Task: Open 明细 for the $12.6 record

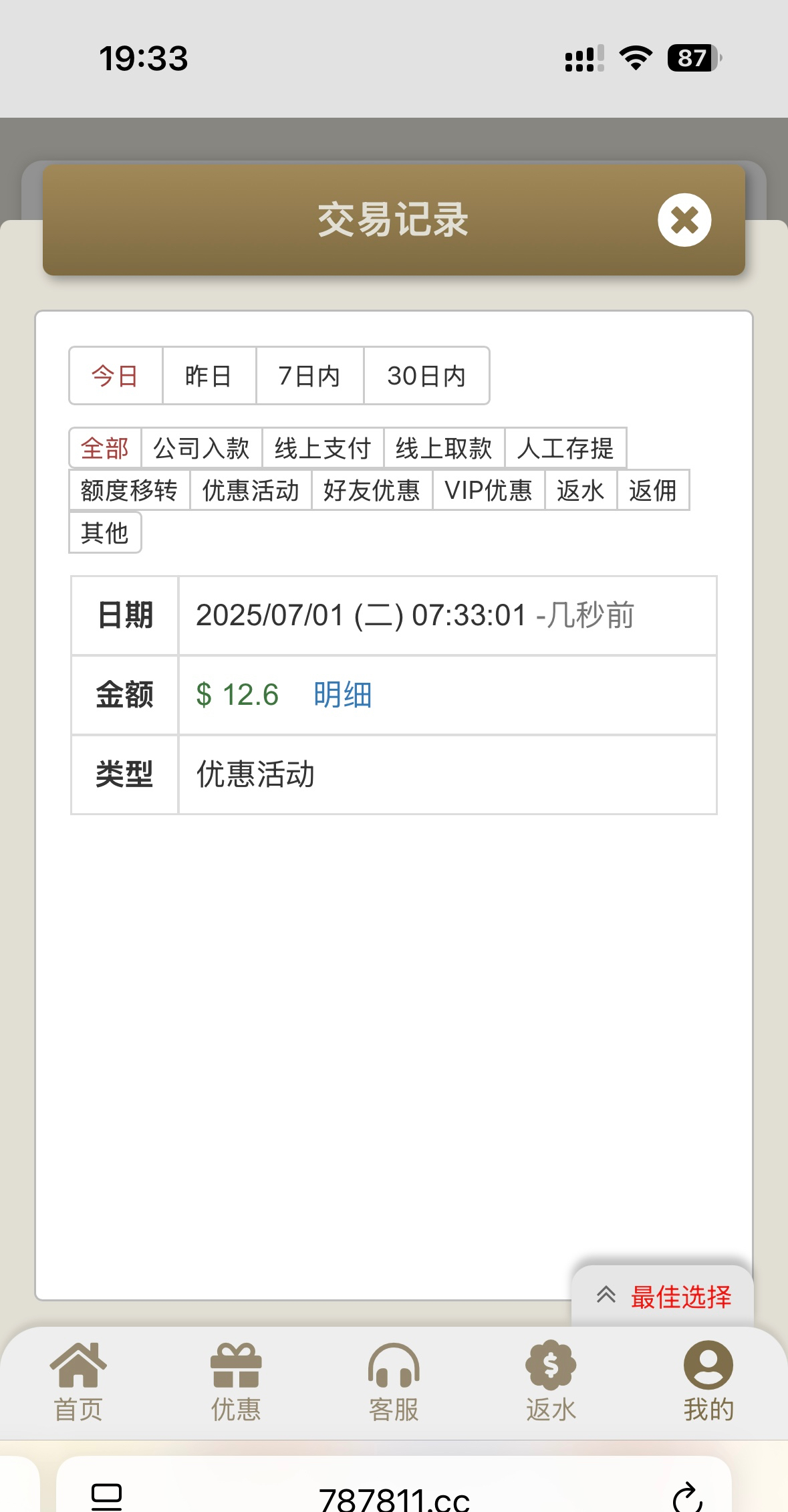Action: (342, 695)
